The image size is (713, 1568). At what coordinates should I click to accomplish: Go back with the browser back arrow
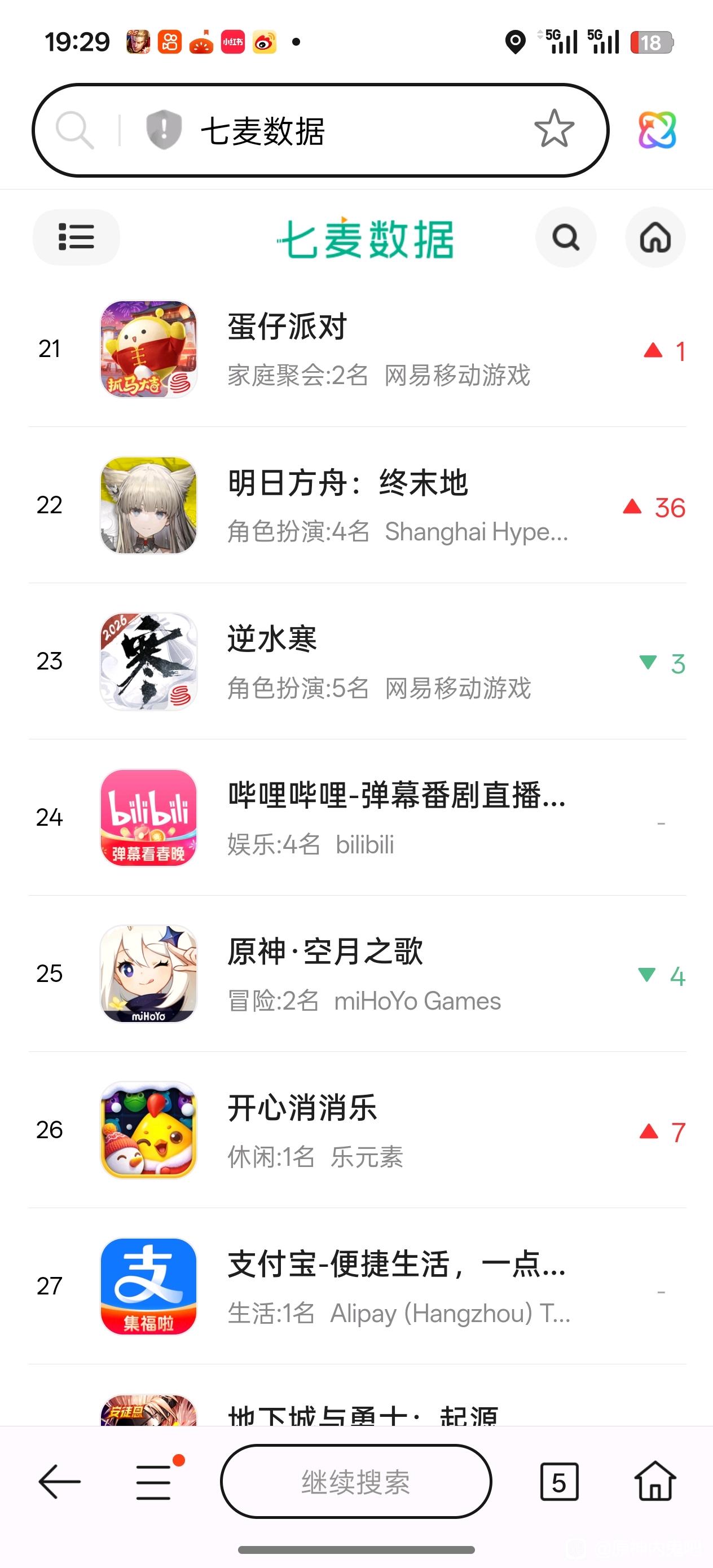[60, 1482]
